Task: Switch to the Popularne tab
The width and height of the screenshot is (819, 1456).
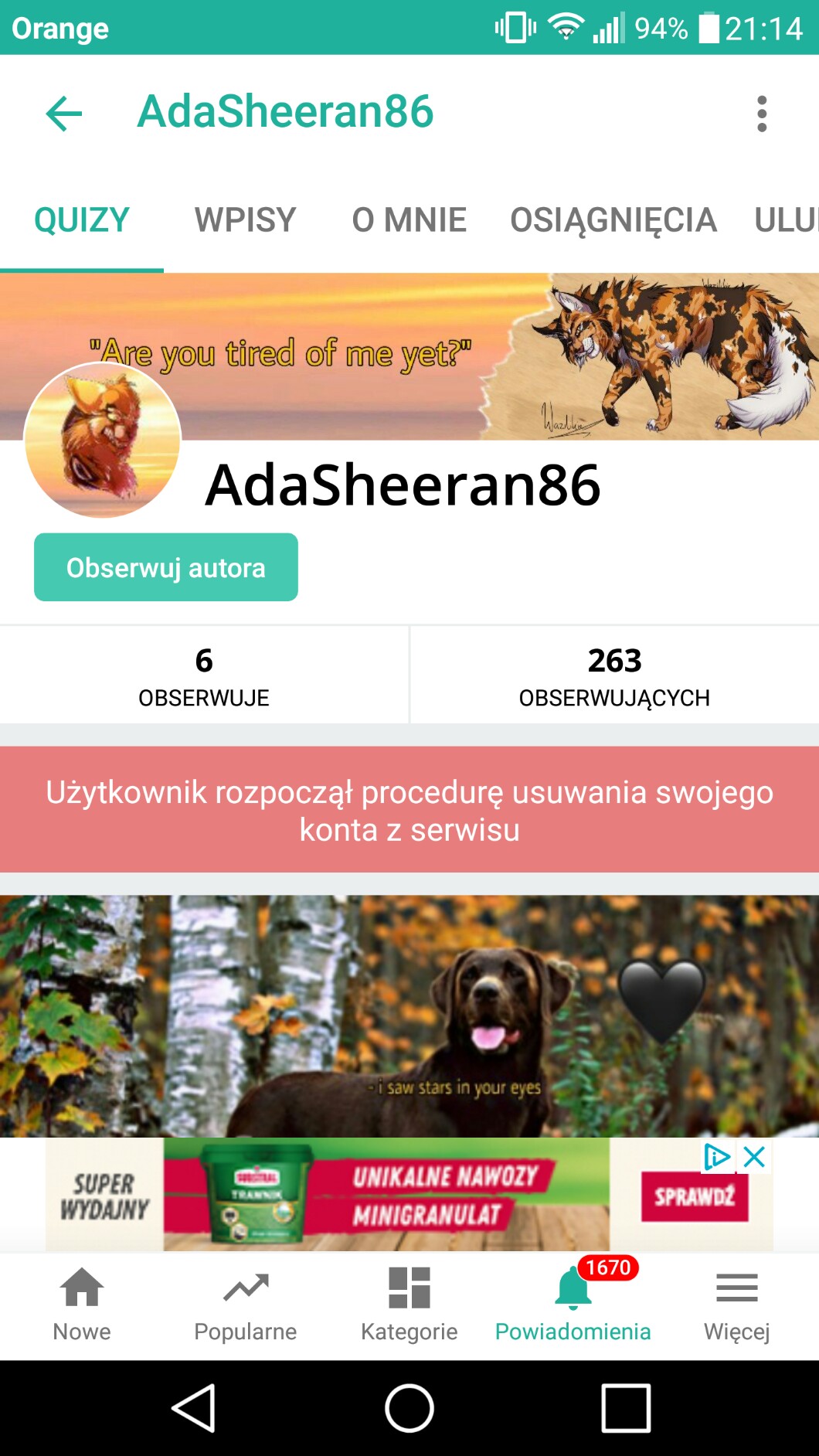Action: (x=245, y=1305)
